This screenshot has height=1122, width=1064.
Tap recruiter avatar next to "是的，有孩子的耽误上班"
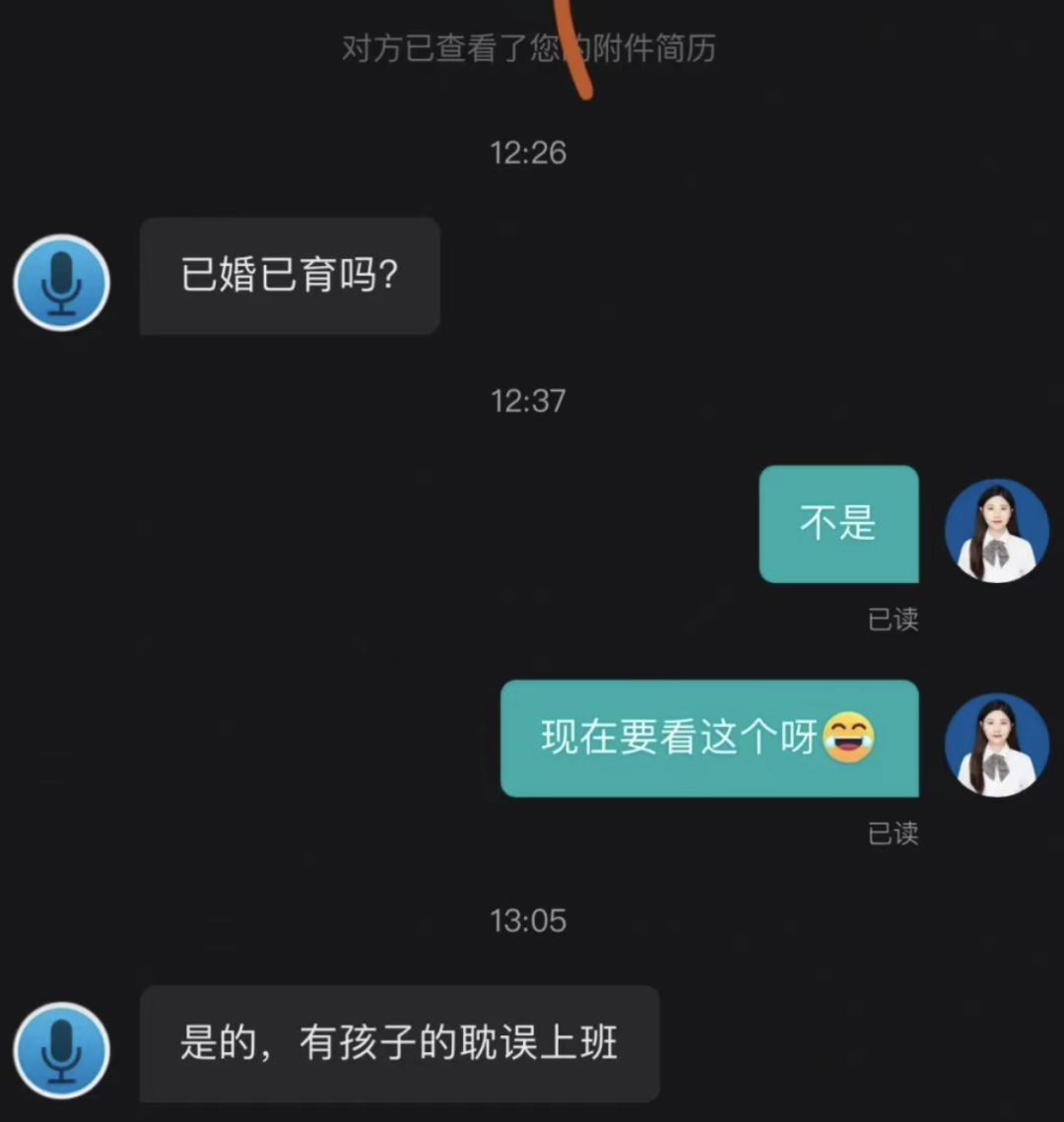(x=61, y=1050)
